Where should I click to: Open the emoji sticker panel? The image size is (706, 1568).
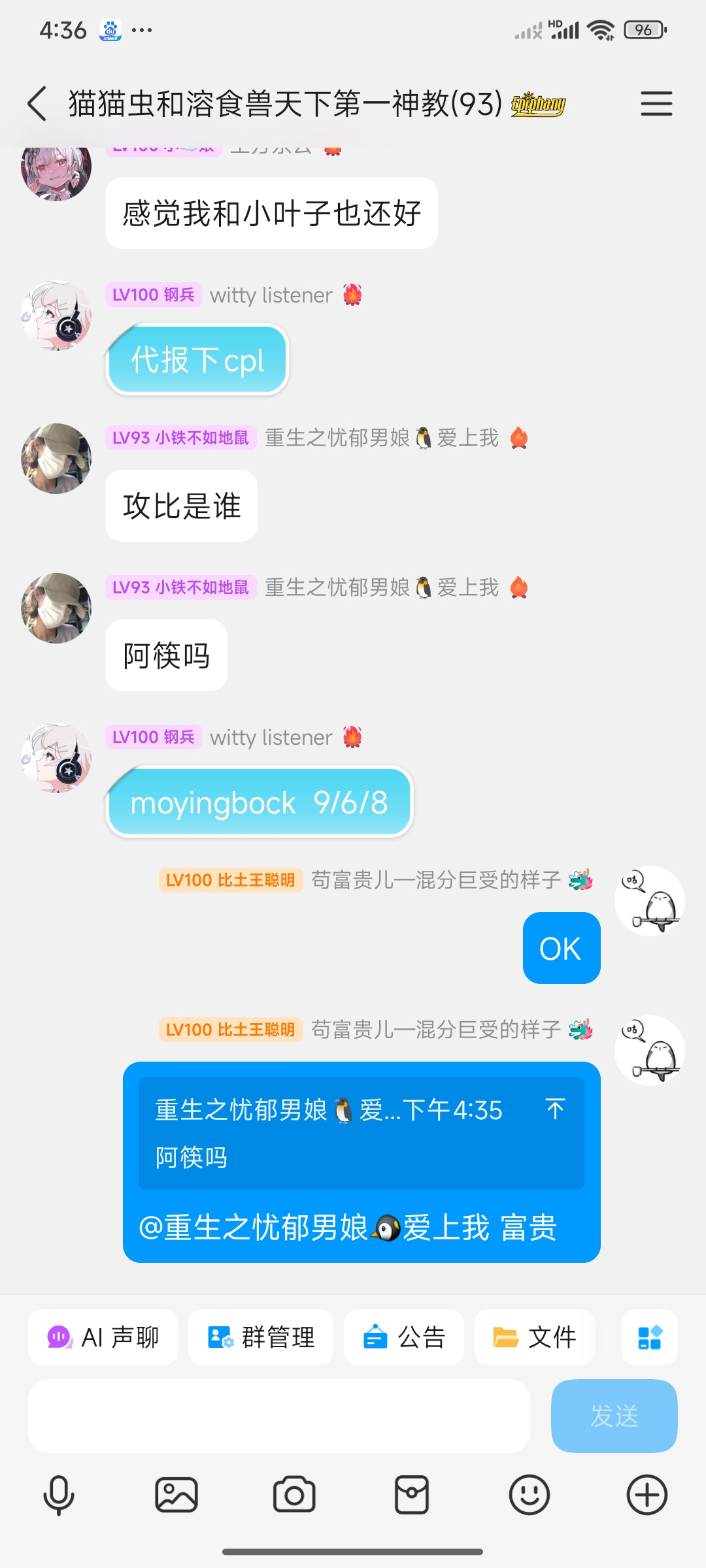pyautogui.click(x=529, y=1495)
